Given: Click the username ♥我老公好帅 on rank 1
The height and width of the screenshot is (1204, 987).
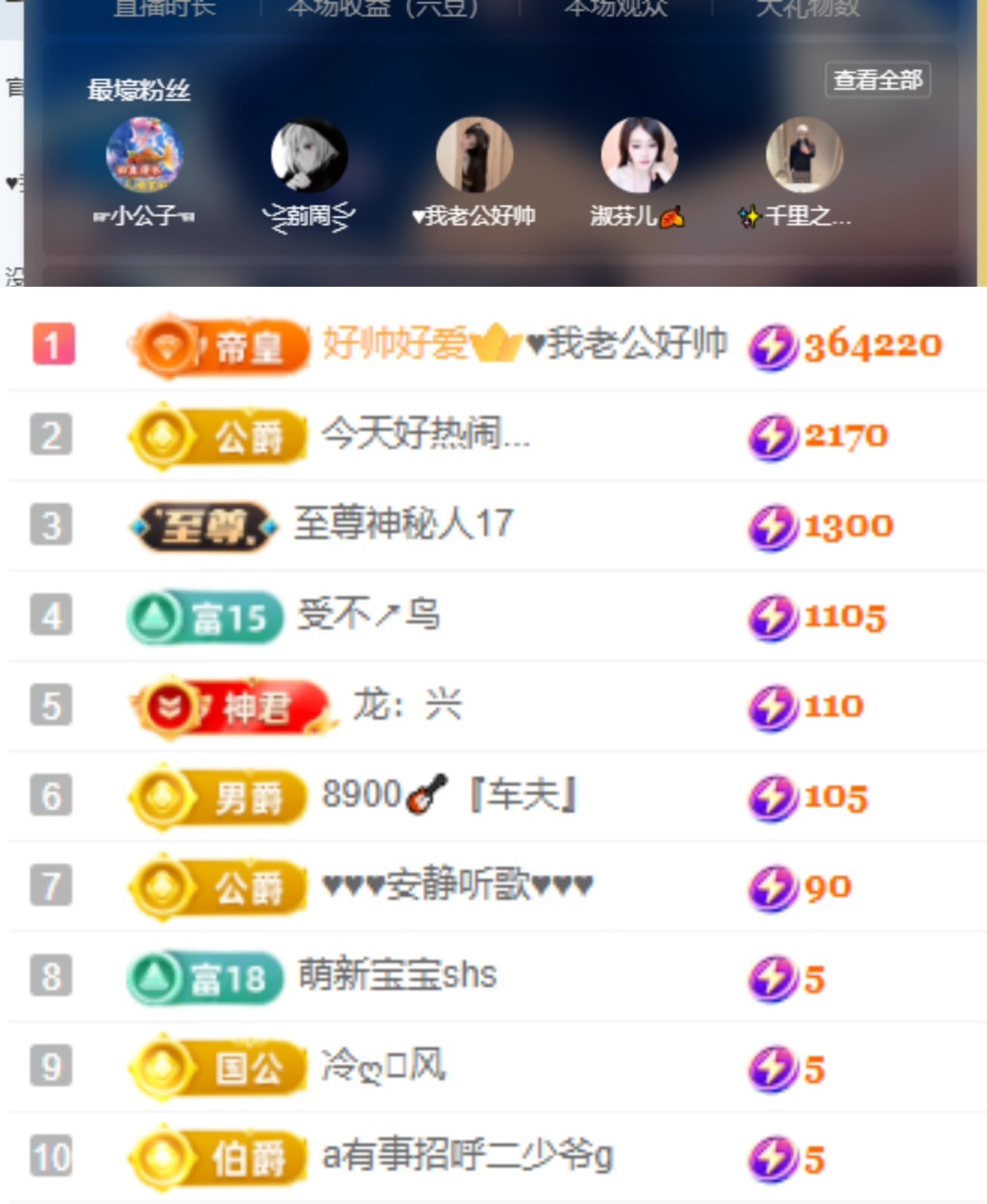Looking at the screenshot, I should pyautogui.click(x=635, y=344).
